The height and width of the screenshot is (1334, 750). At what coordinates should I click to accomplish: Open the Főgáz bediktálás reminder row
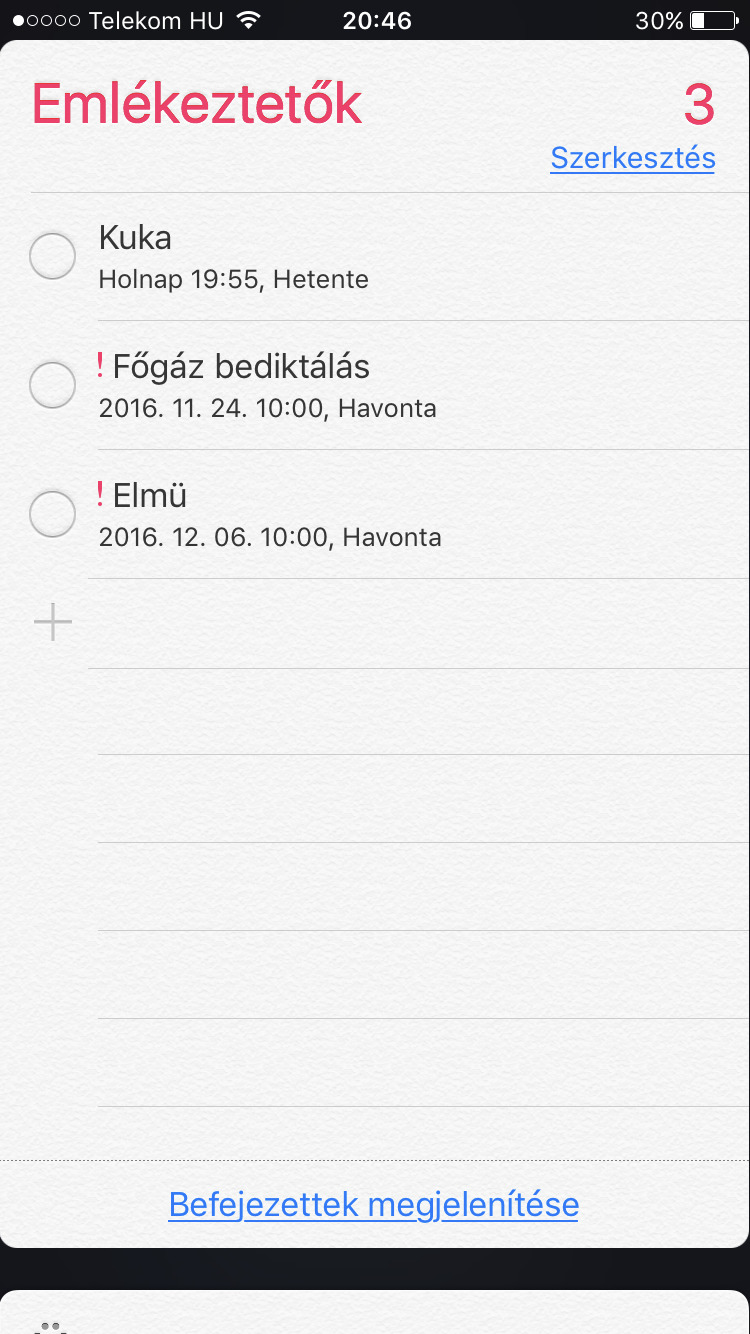tap(418, 386)
